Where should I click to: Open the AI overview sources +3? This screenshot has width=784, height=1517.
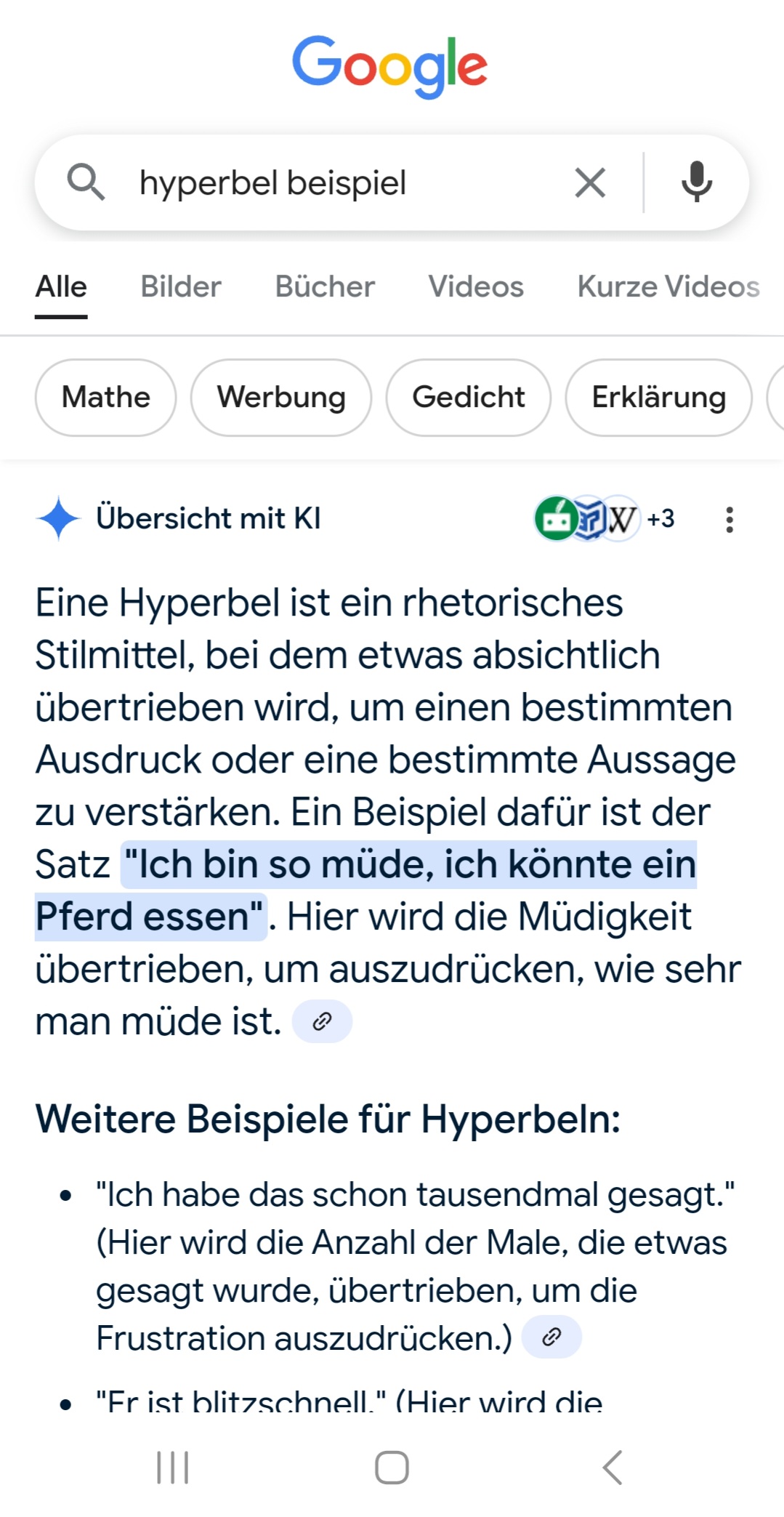605,519
